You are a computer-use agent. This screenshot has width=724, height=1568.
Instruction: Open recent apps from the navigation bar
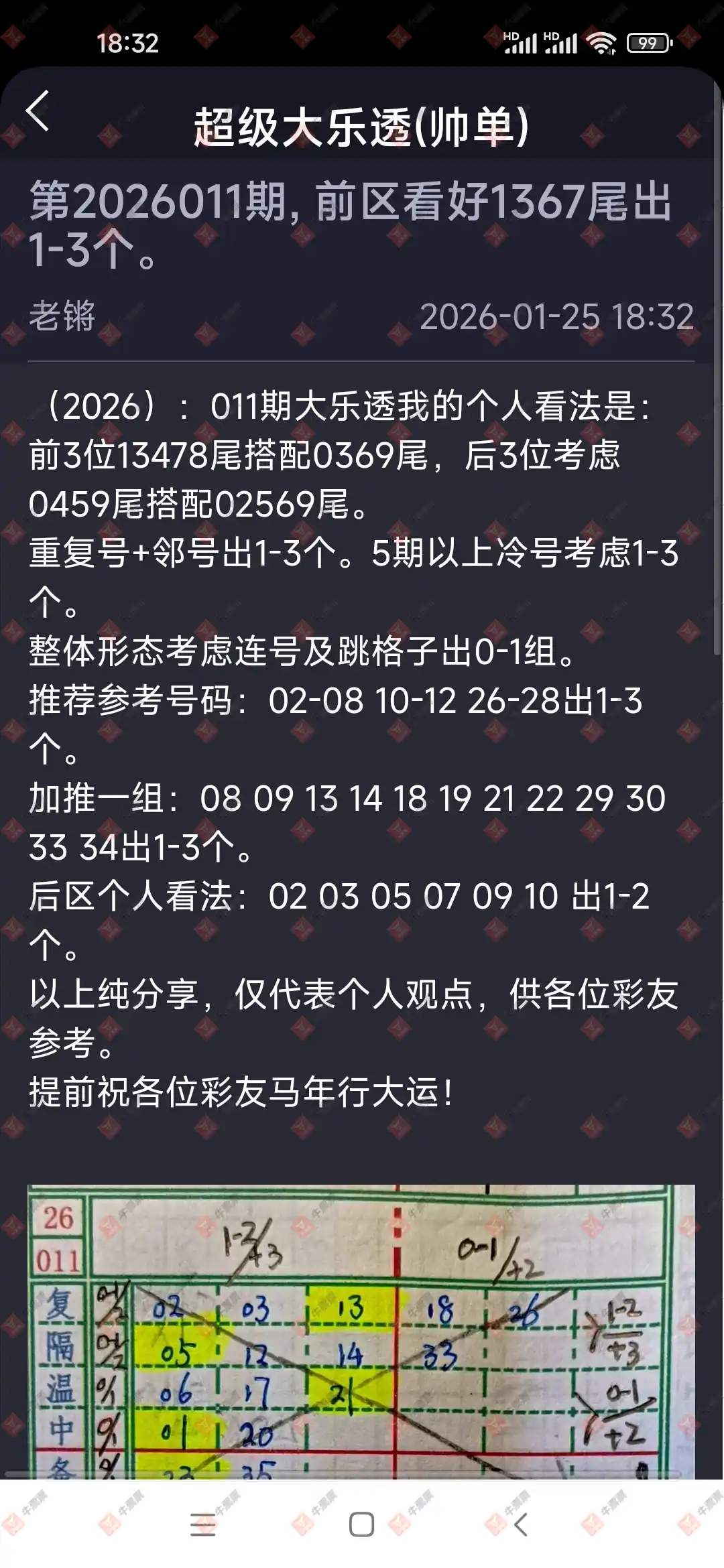[x=202, y=1525]
